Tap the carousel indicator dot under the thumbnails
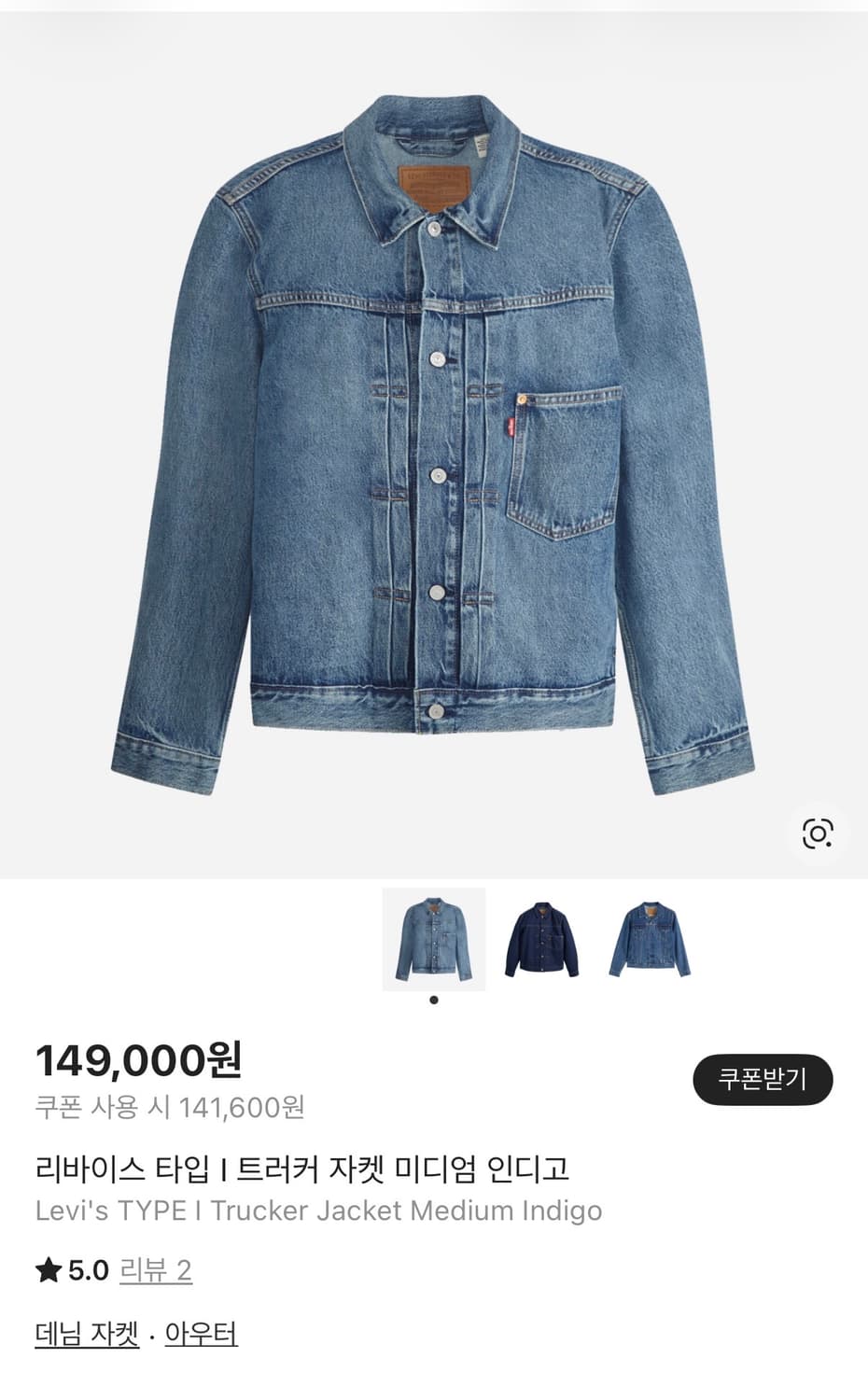Image resolution: width=868 pixels, height=1400 pixels. click(x=433, y=999)
